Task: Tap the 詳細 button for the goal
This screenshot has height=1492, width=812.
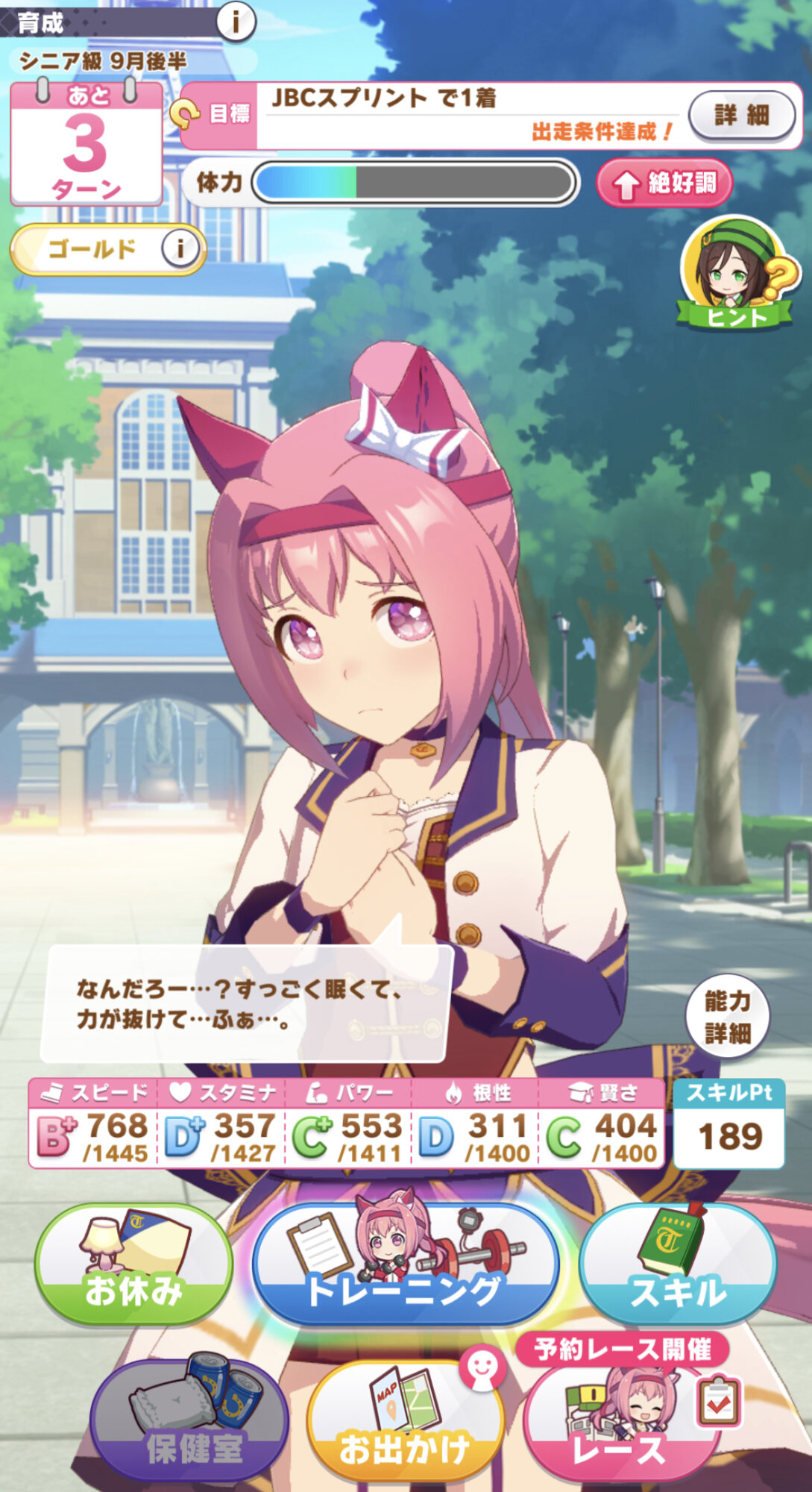Action: click(741, 116)
